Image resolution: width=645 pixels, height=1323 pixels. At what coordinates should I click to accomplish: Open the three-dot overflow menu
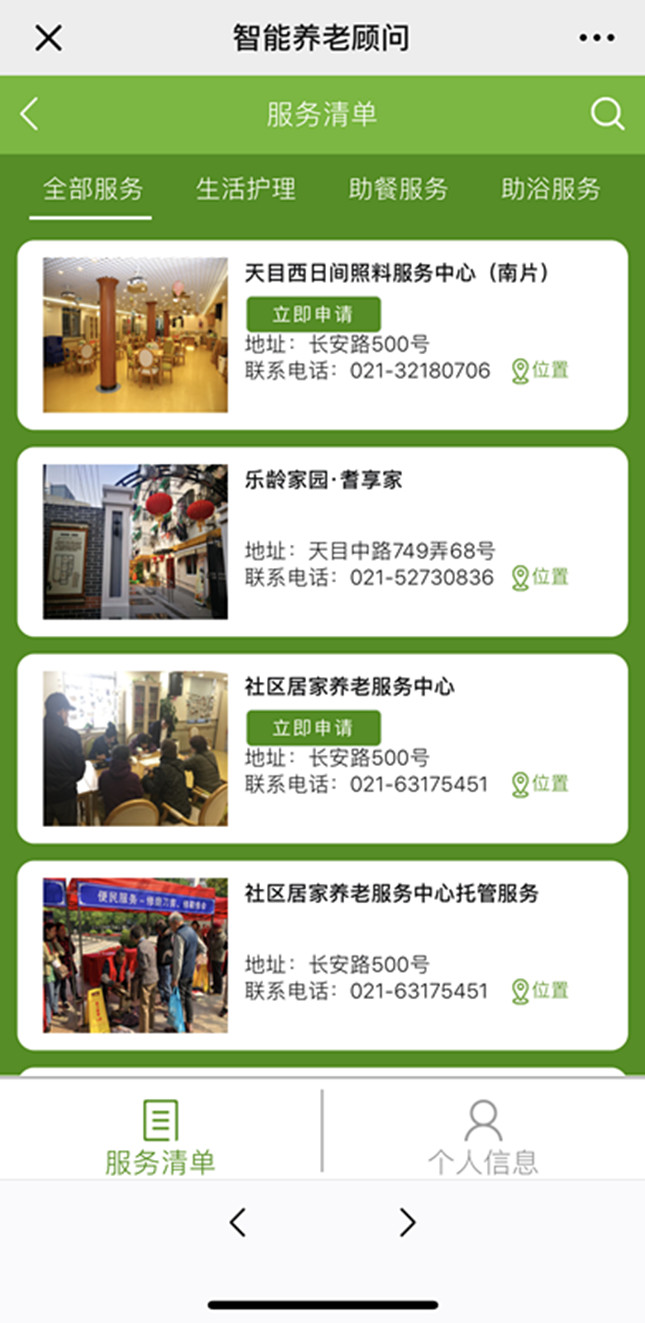coord(597,38)
